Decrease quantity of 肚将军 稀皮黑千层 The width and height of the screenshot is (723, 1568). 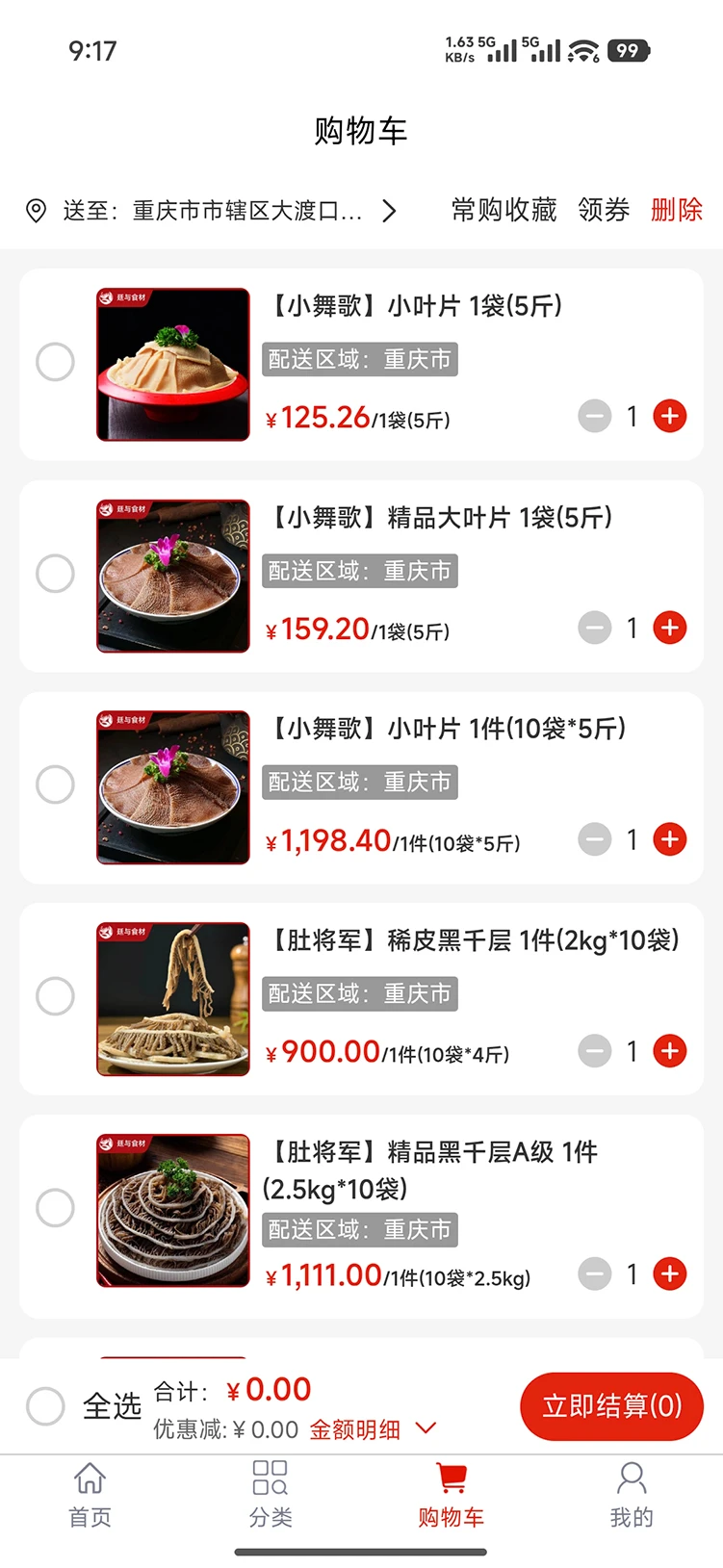click(594, 1051)
